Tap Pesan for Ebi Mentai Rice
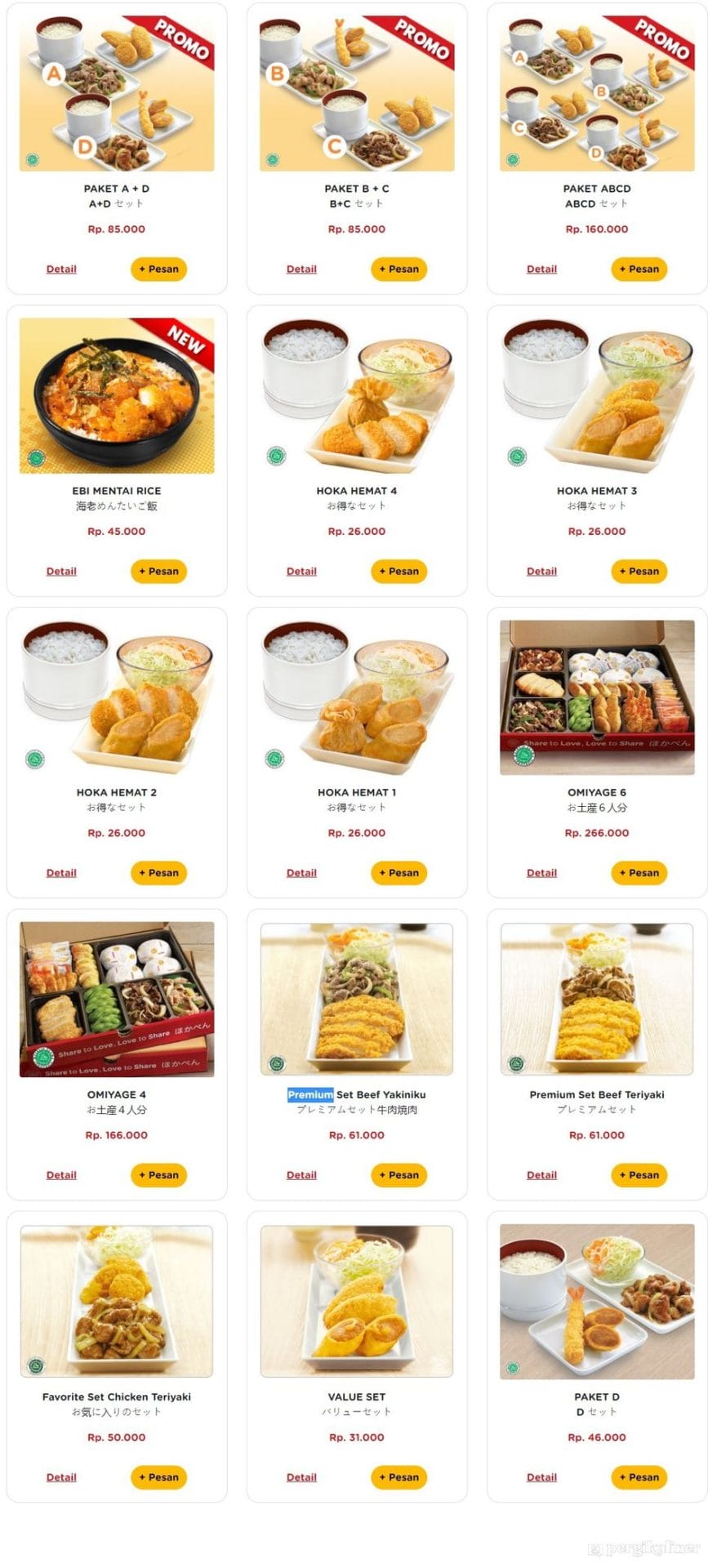The height and width of the screenshot is (1568, 708). (158, 571)
